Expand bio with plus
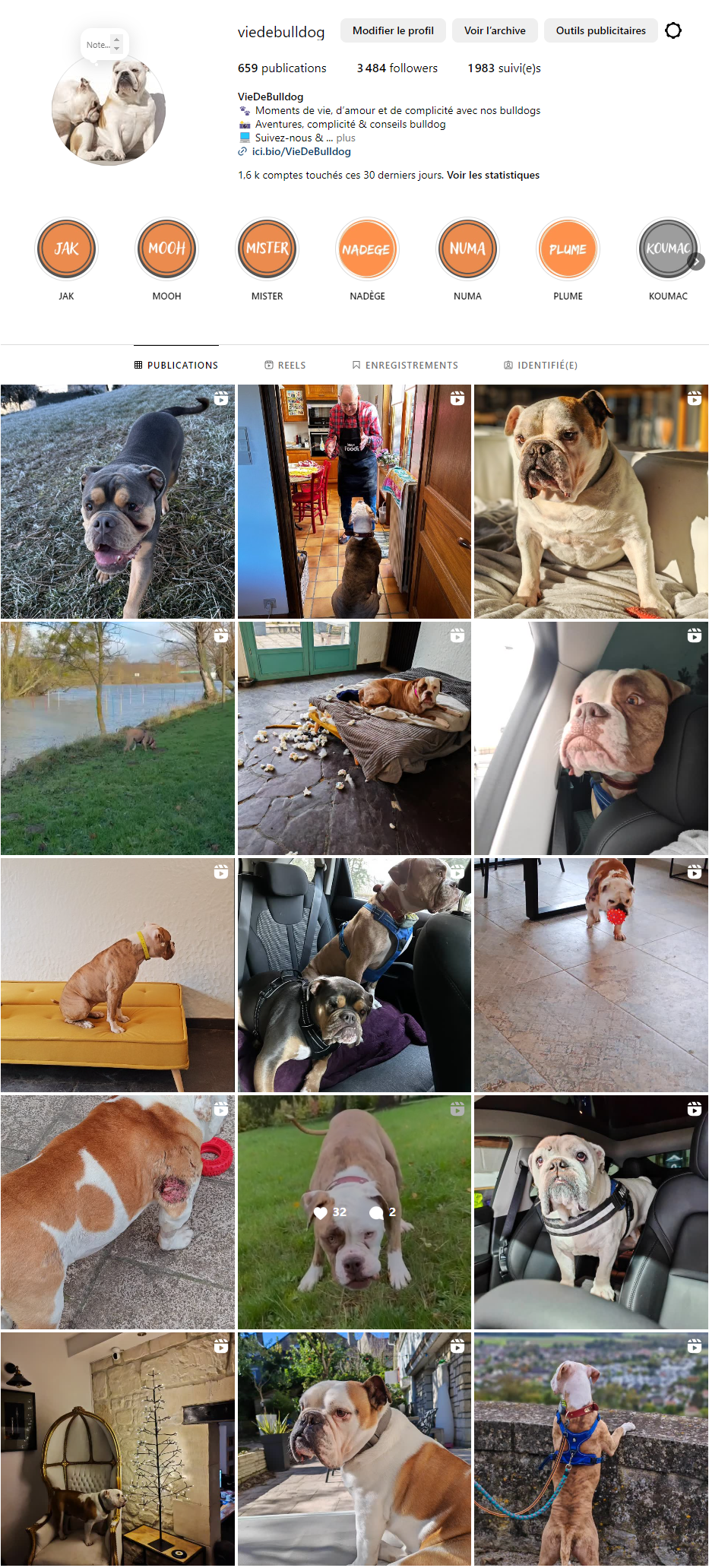Screen dimensions: 709x1568 [346, 138]
